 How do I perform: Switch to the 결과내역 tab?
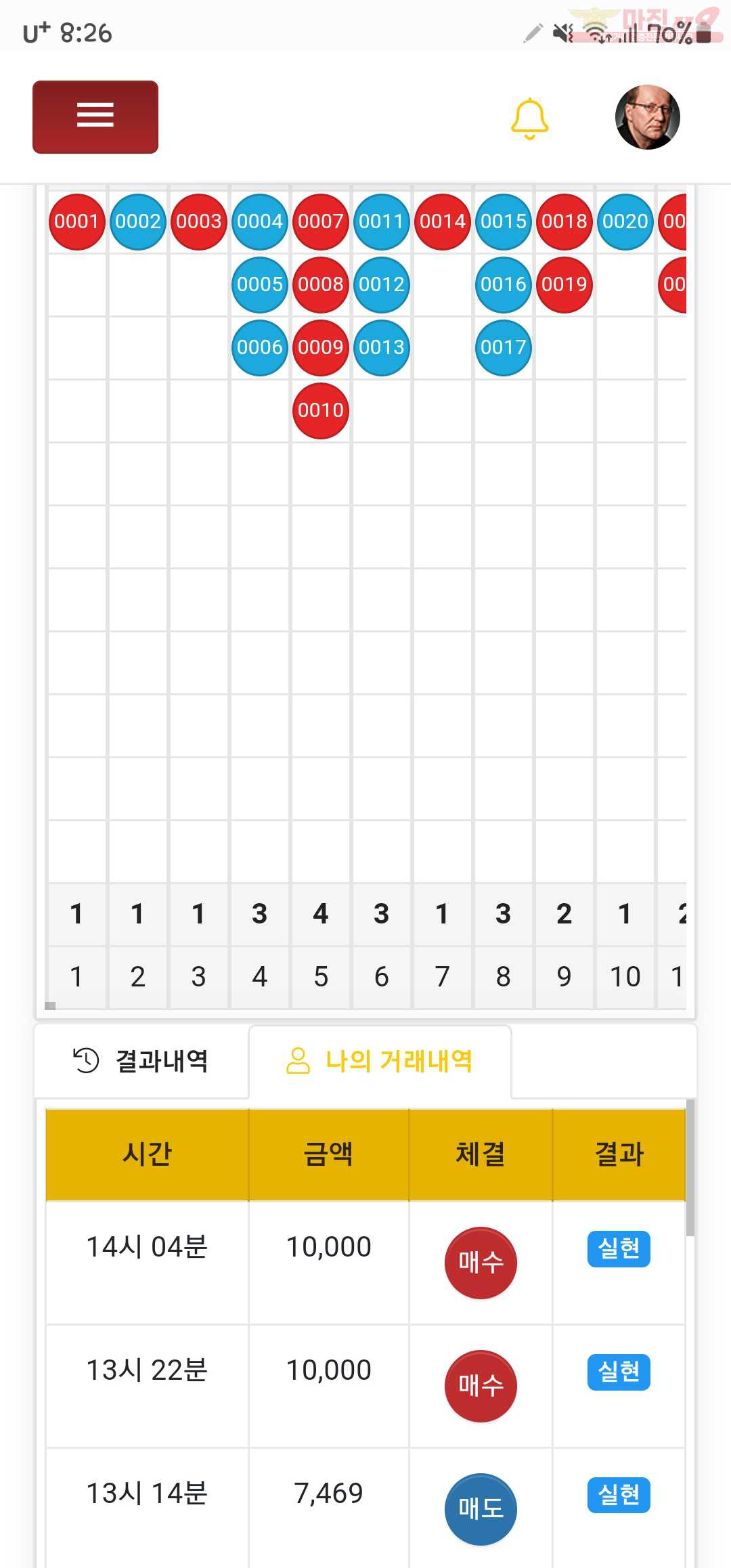click(x=141, y=1061)
